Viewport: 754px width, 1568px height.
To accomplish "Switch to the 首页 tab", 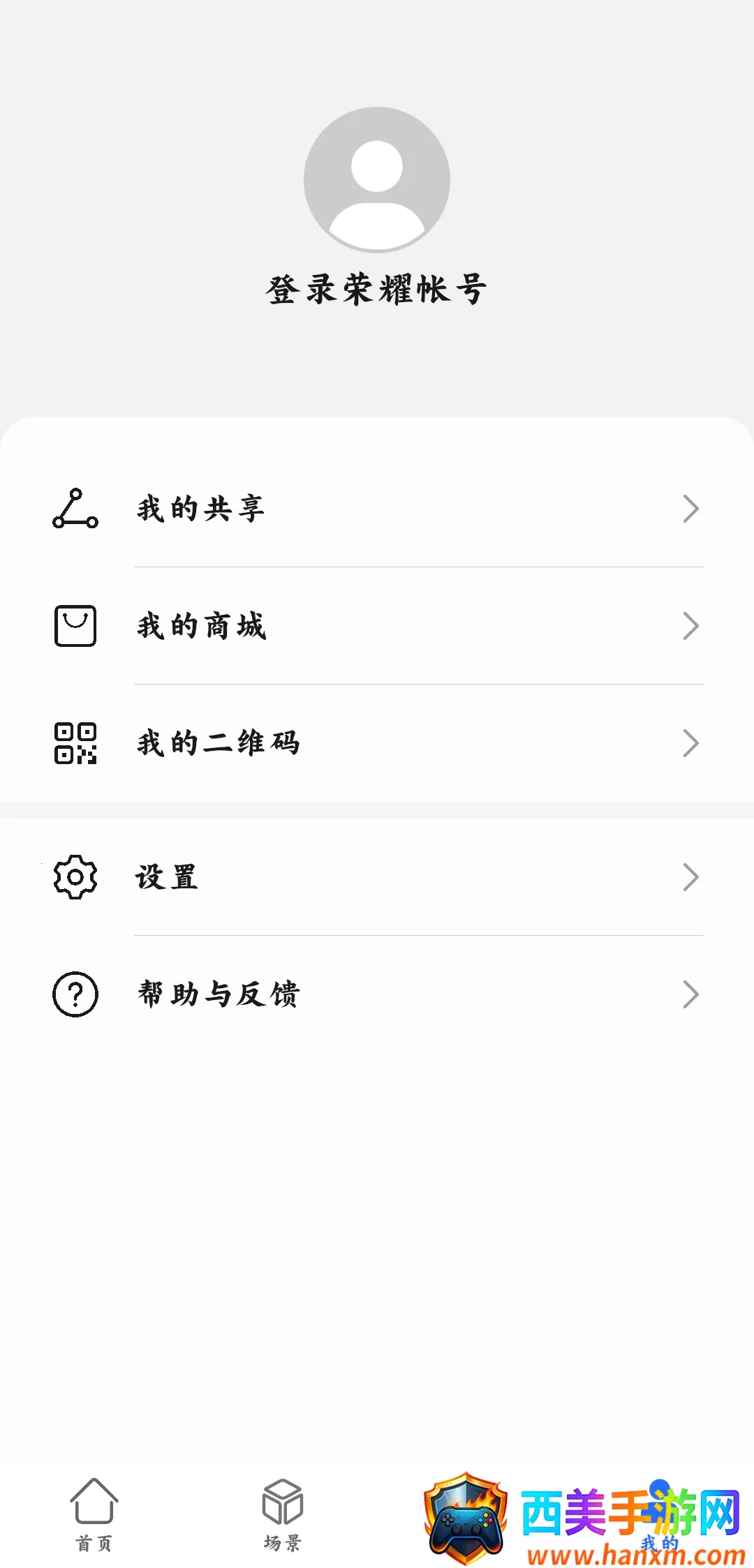I will point(94,1511).
